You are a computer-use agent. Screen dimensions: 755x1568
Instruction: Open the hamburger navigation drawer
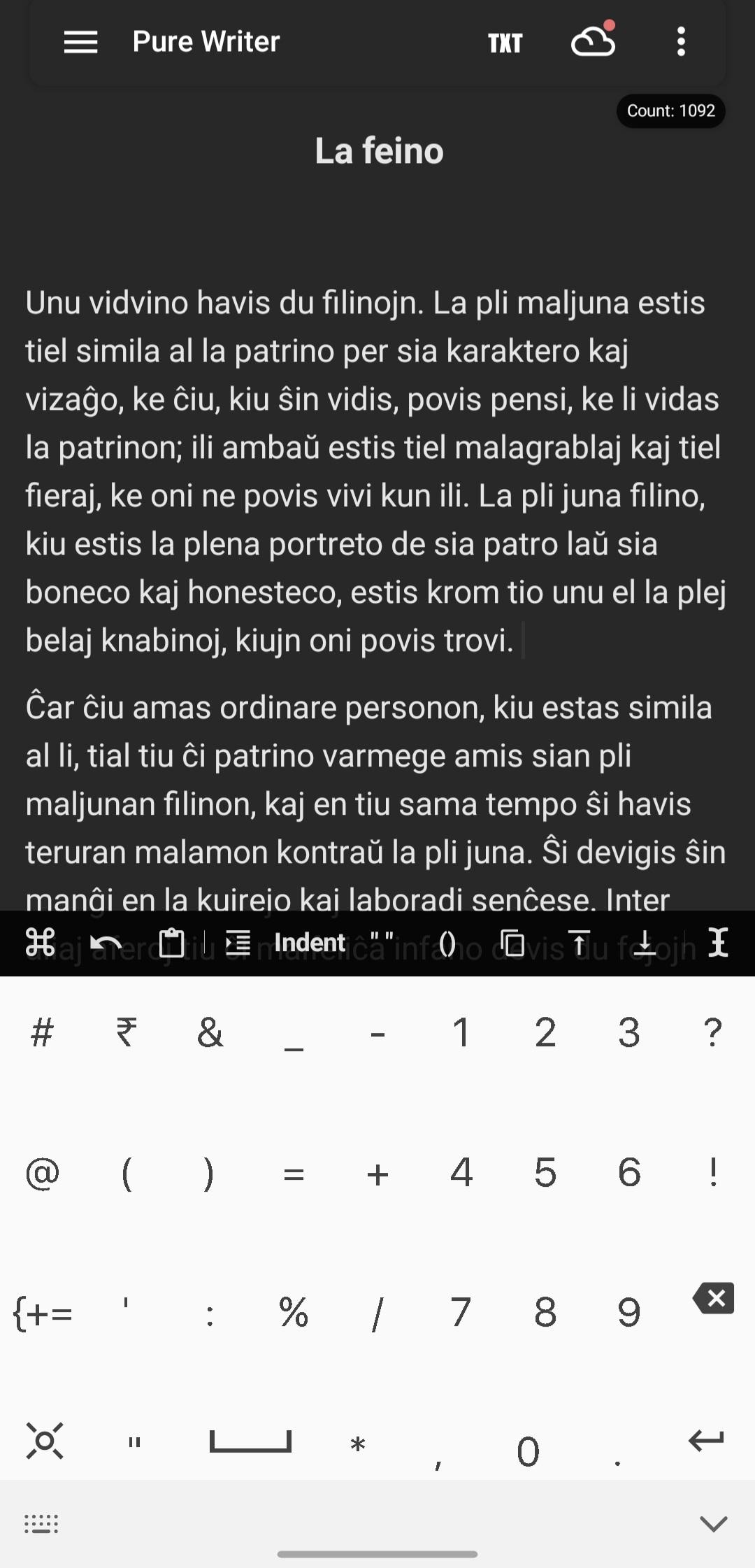pyautogui.click(x=80, y=42)
